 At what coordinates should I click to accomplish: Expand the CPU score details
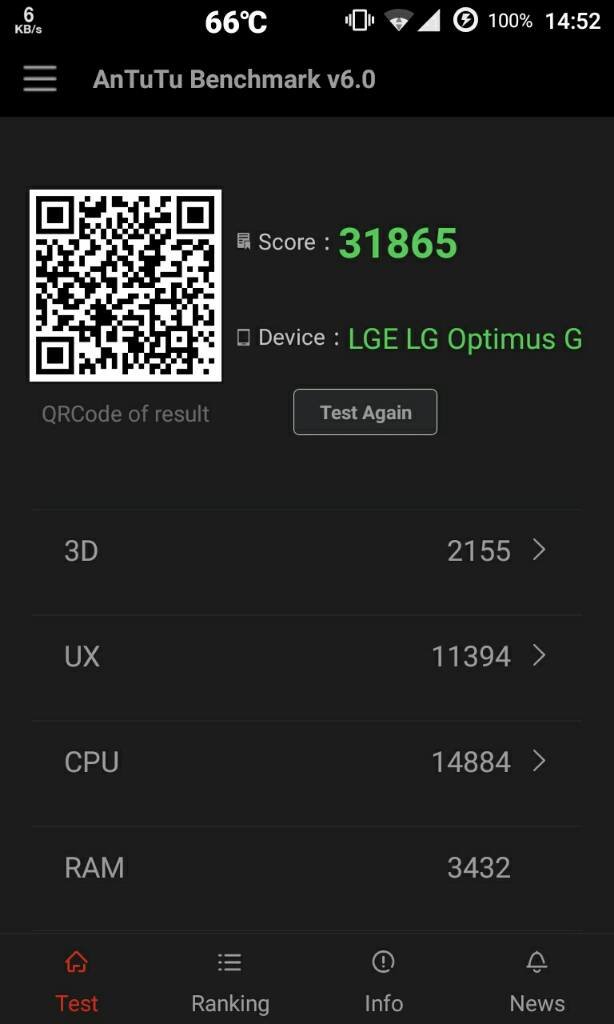pyautogui.click(x=306, y=762)
